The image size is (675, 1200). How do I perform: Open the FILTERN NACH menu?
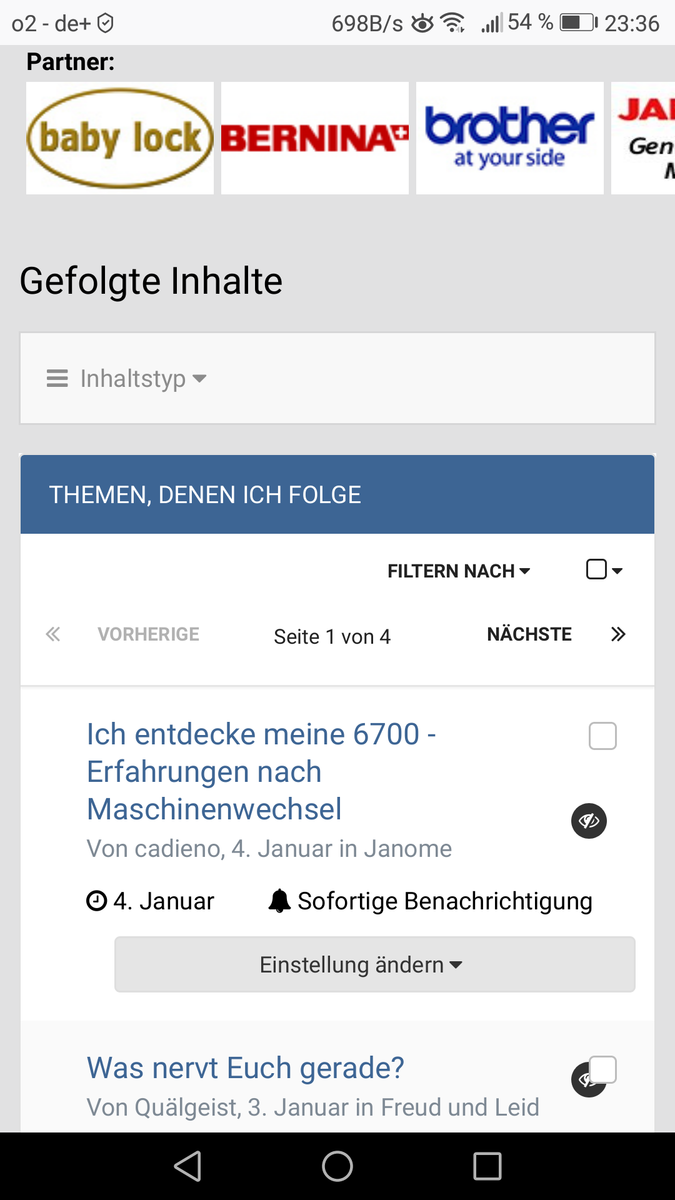click(x=459, y=571)
